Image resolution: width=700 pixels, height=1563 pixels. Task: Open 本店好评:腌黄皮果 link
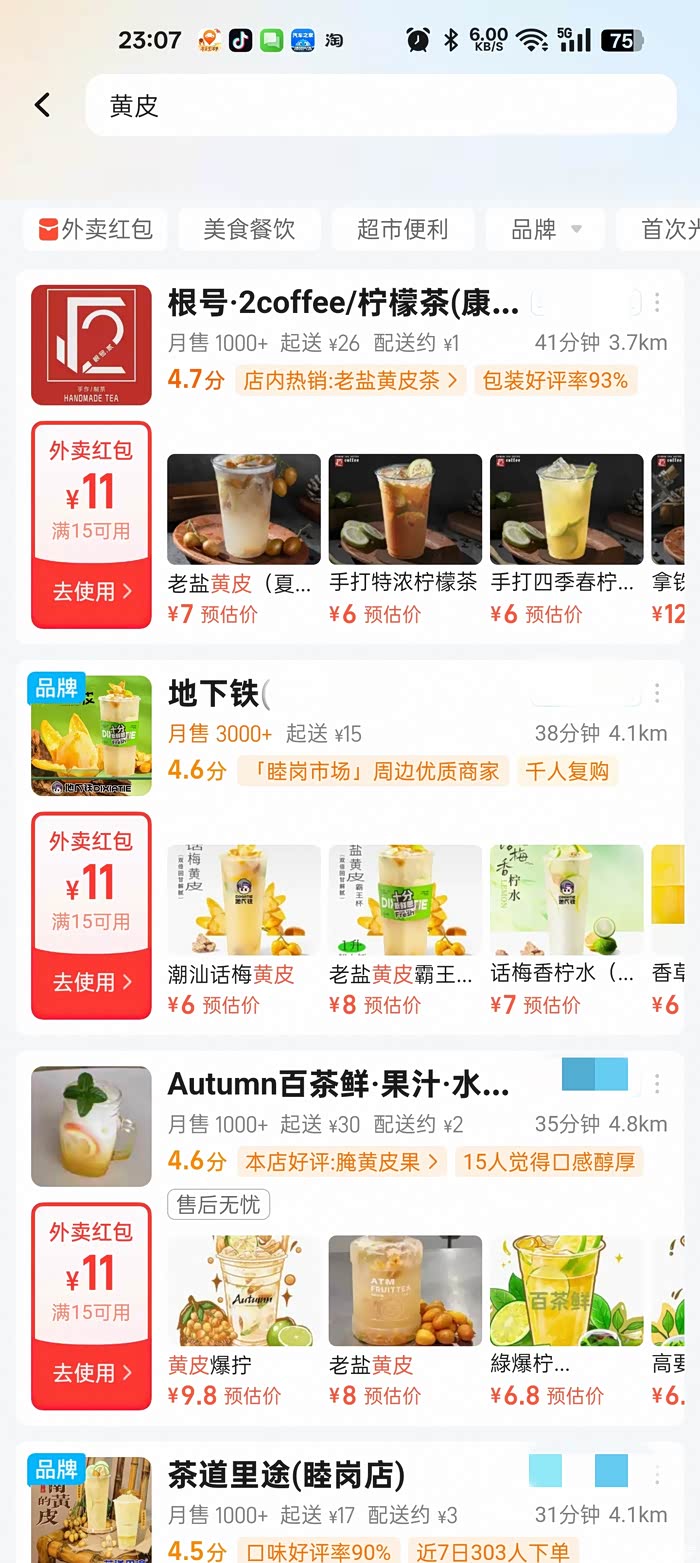tap(342, 1162)
